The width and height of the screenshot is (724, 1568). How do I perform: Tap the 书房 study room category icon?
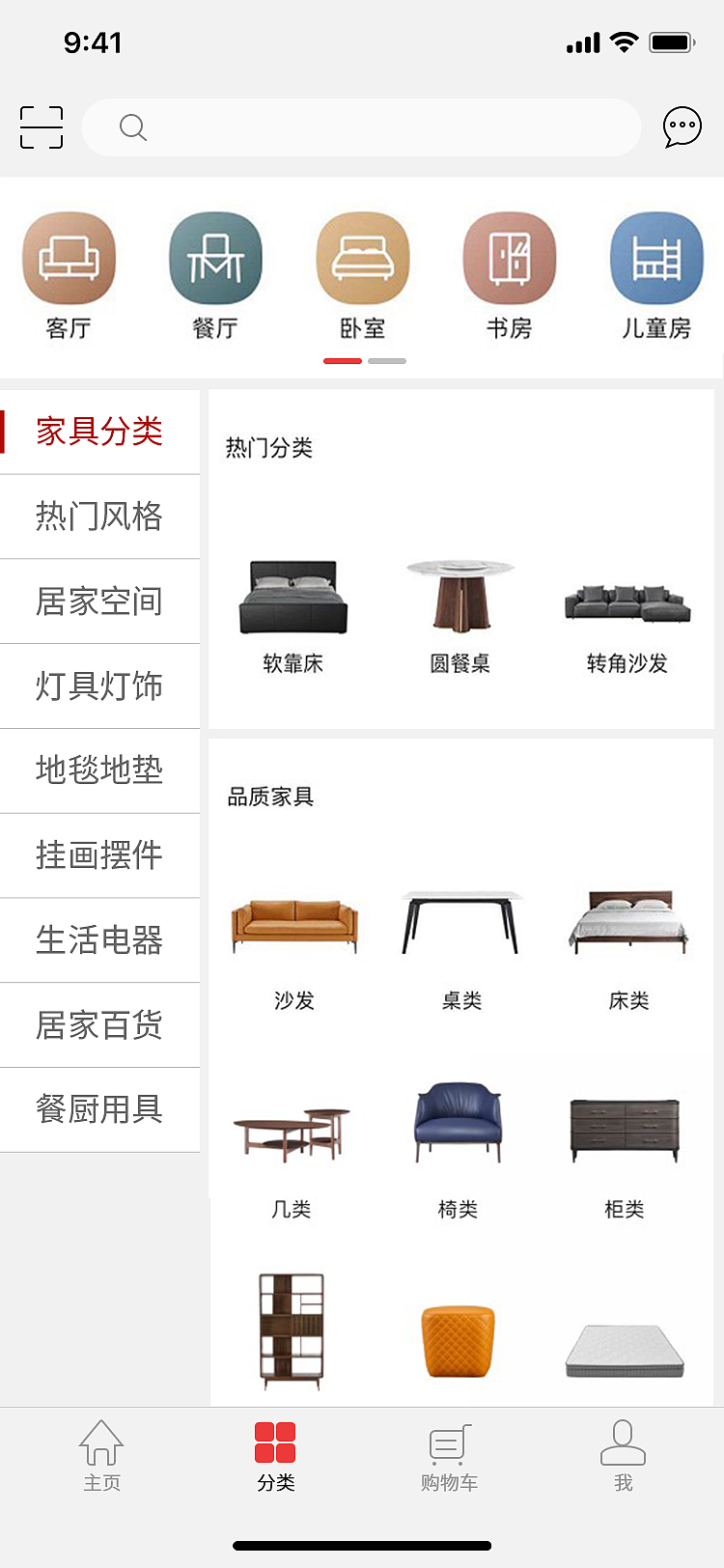pos(509,256)
